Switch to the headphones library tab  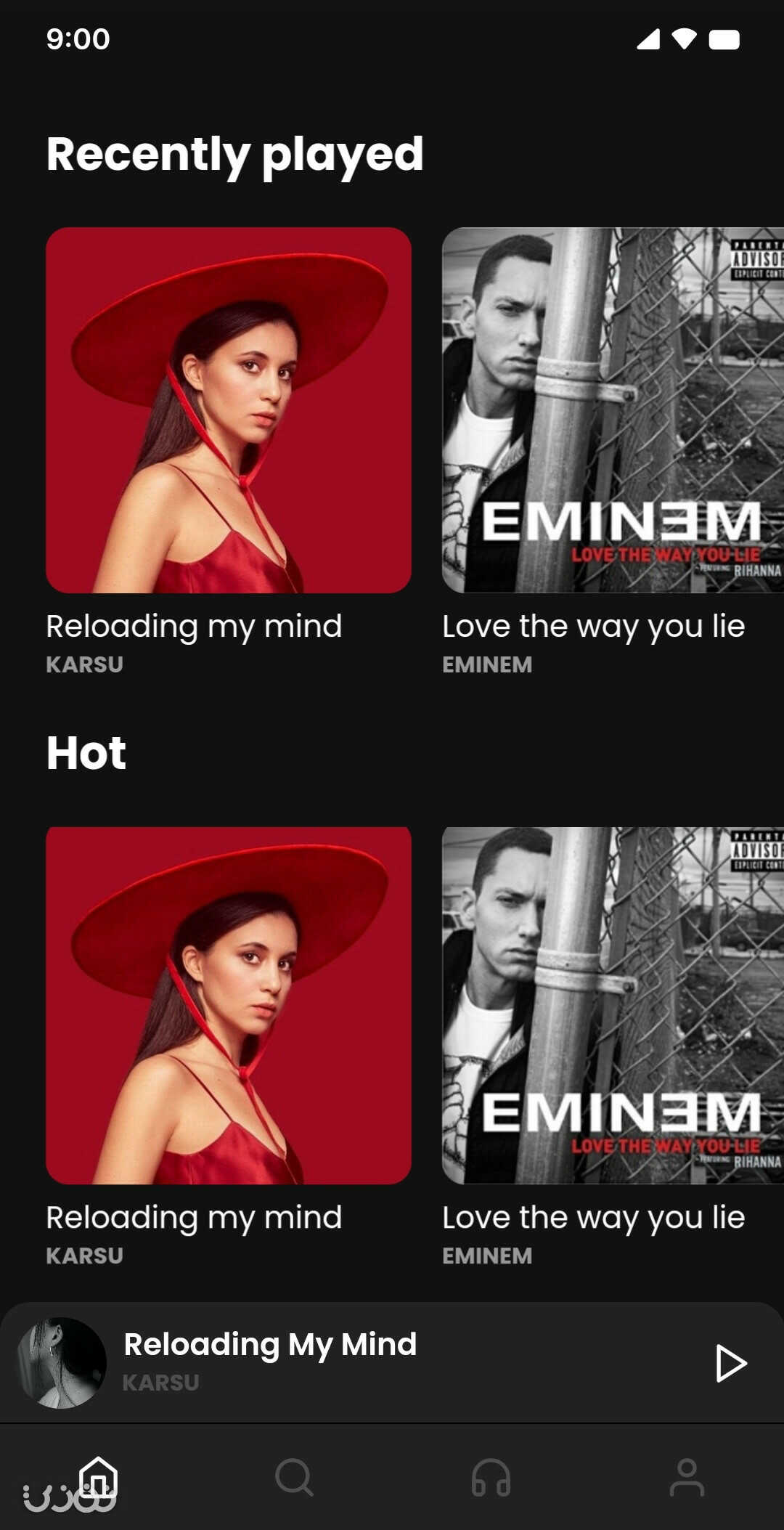(x=491, y=1477)
